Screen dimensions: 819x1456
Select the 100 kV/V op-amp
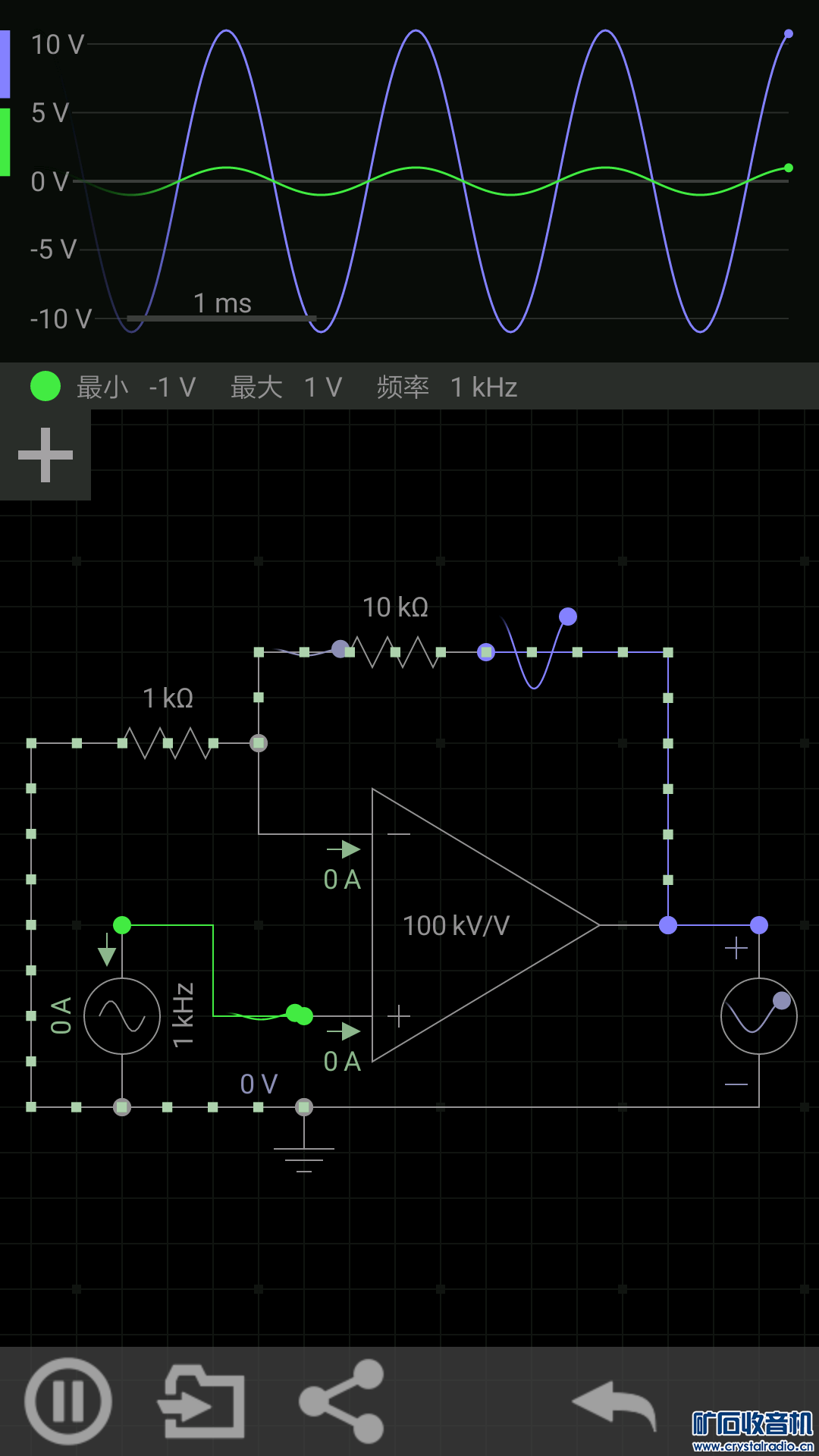click(470, 925)
